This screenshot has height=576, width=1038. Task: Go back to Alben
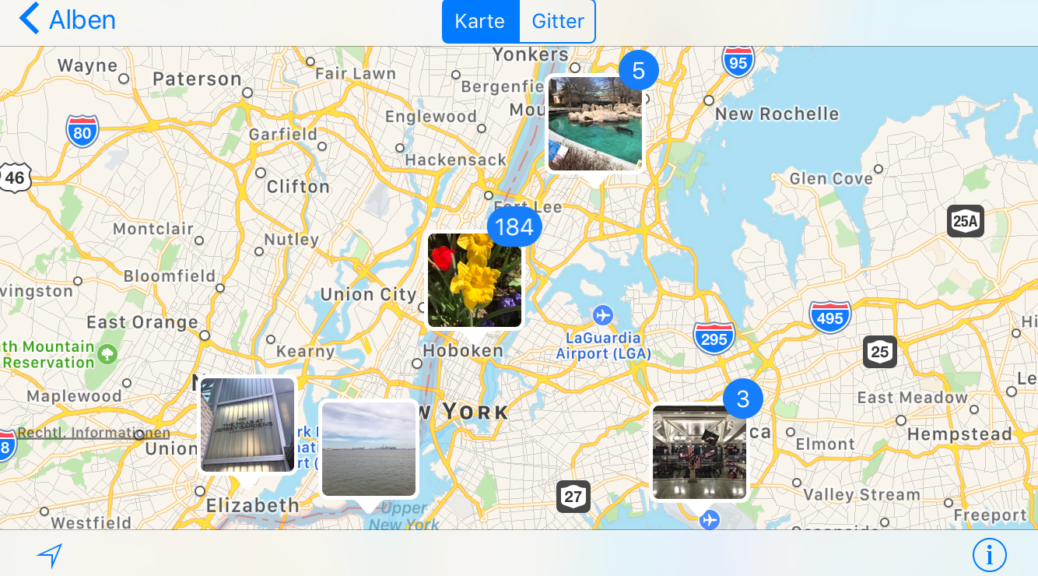coord(68,19)
